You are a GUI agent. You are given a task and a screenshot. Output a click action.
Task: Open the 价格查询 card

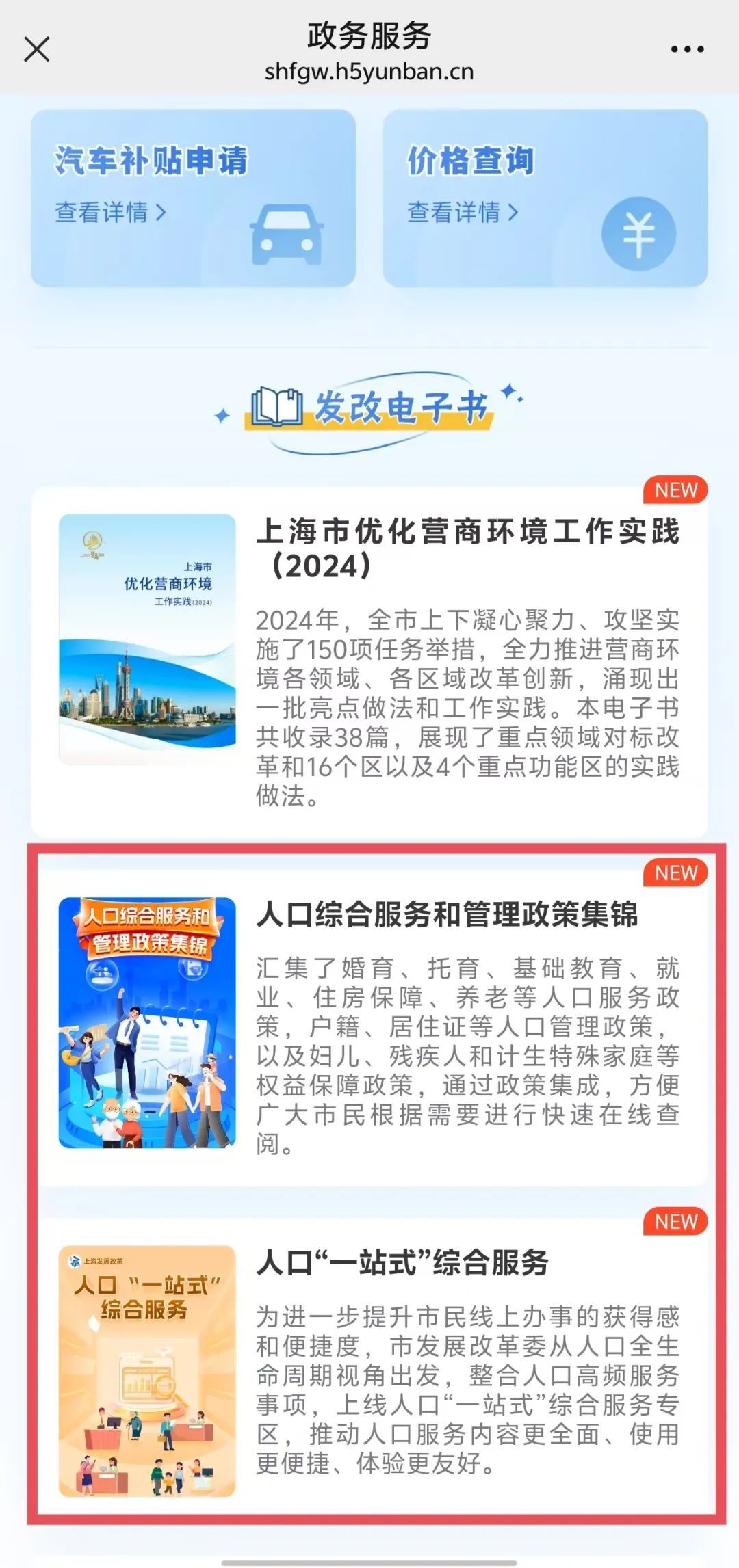(545, 198)
